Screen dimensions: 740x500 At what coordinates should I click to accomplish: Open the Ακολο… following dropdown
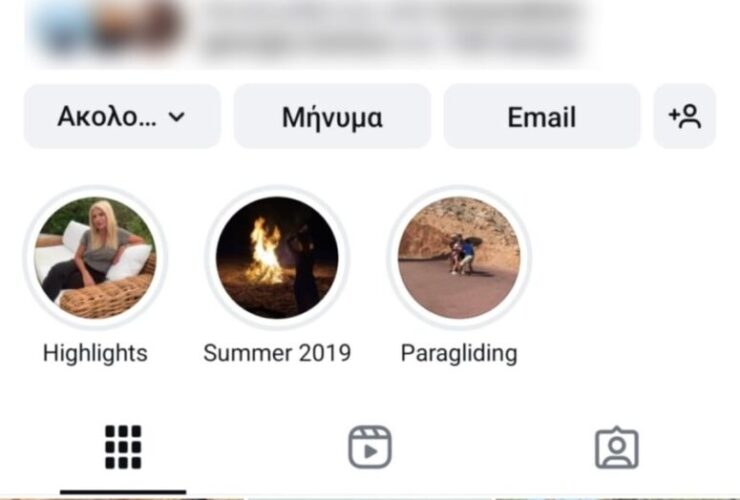click(x=122, y=117)
